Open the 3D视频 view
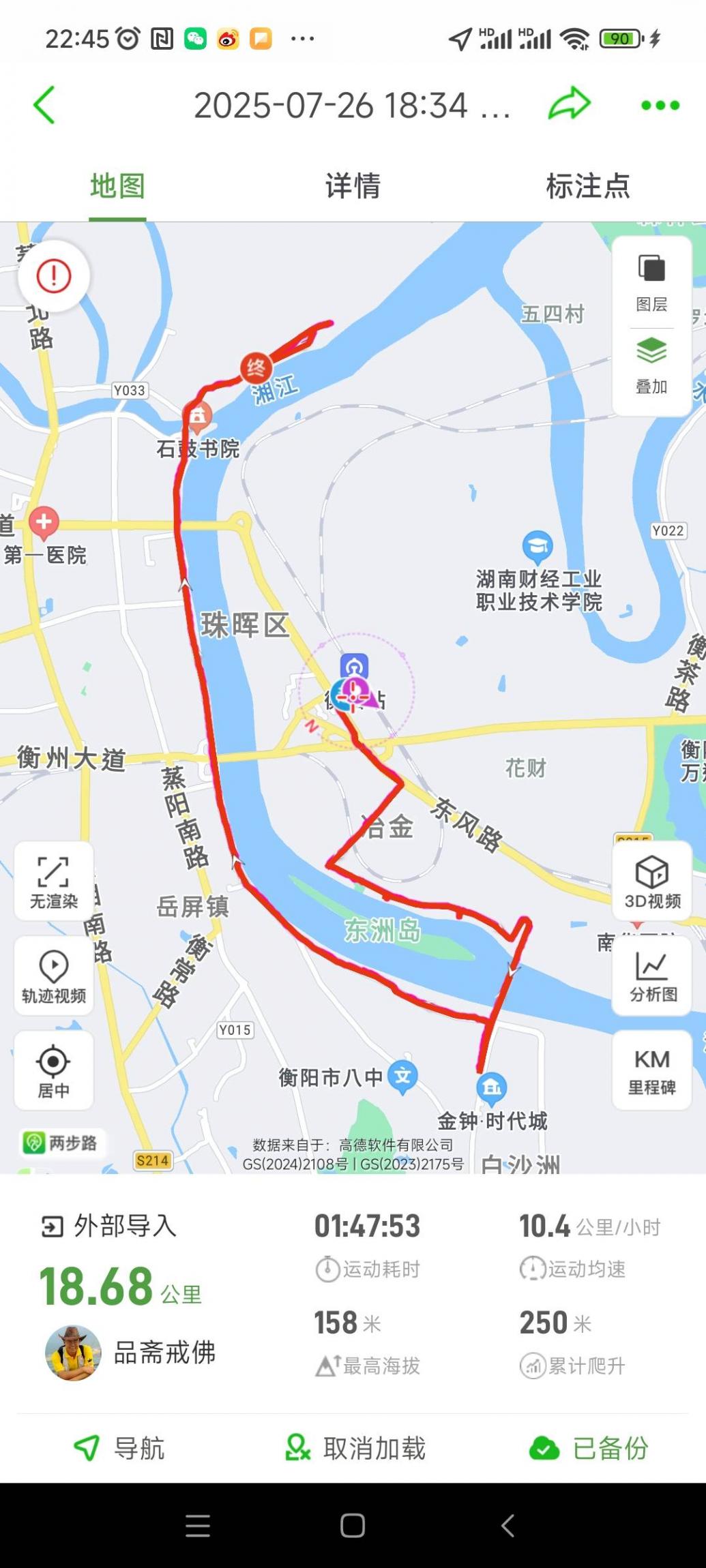Image resolution: width=706 pixels, height=1568 pixels. (652, 881)
